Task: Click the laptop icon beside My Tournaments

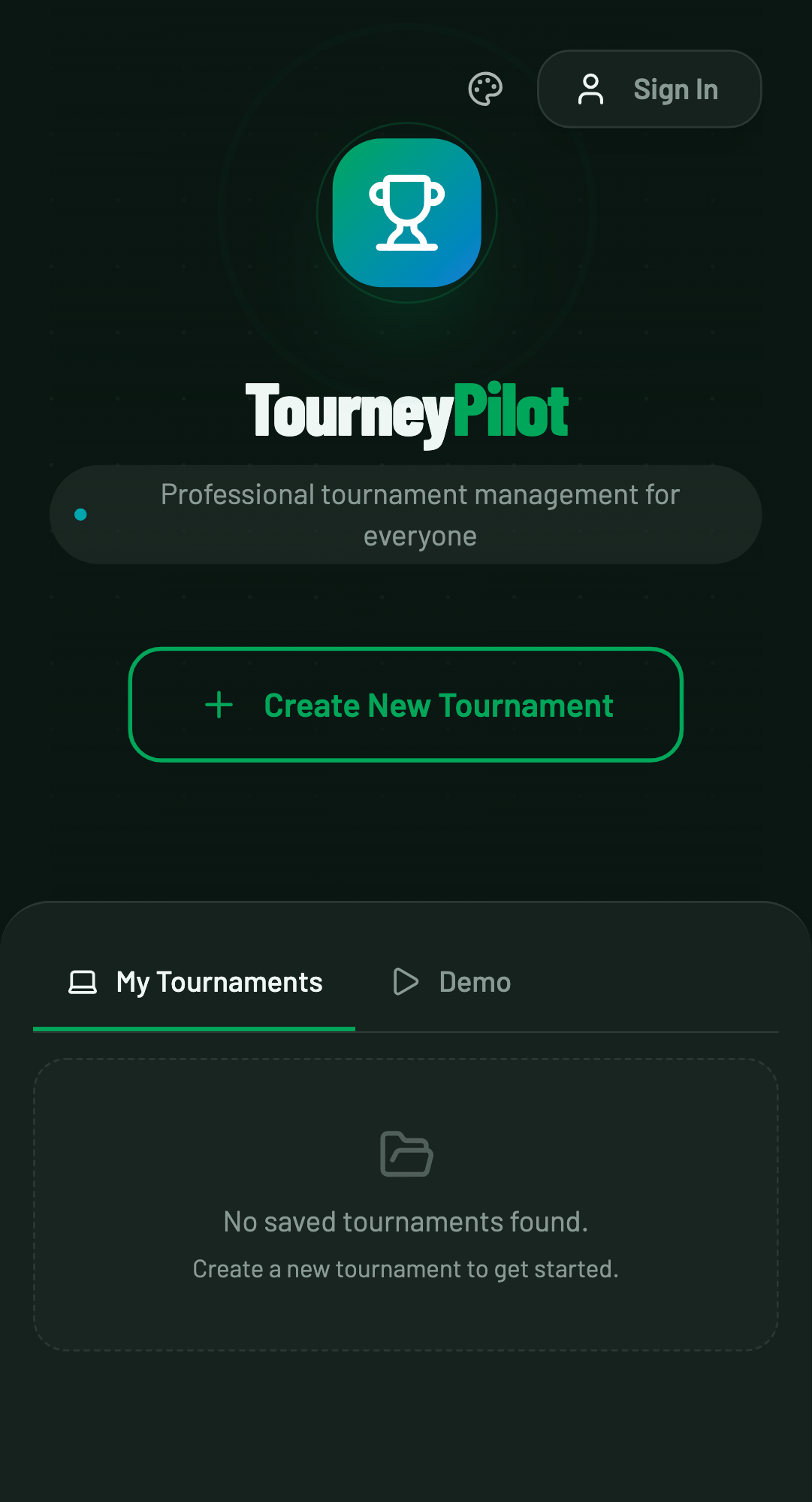Action: [x=83, y=981]
